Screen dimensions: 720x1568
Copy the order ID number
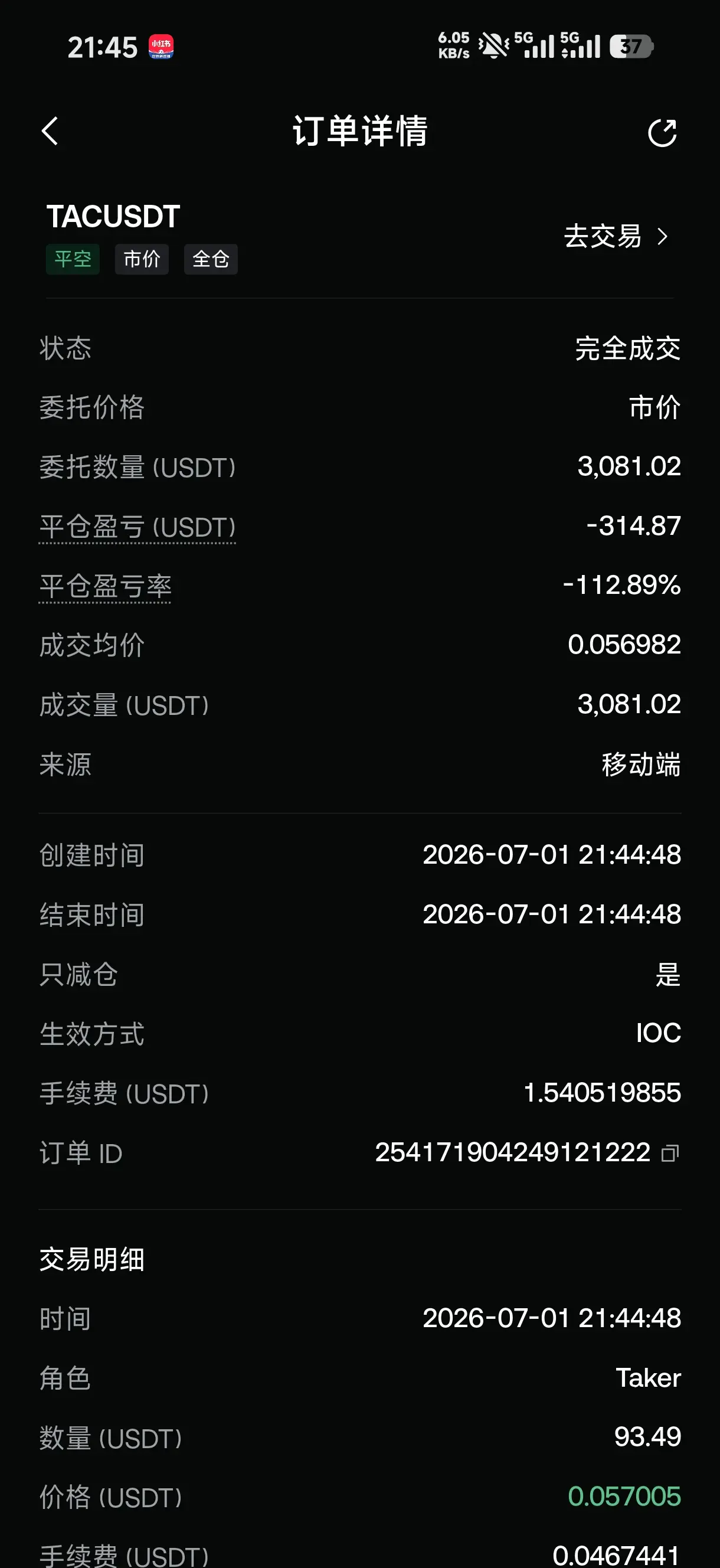[669, 1153]
